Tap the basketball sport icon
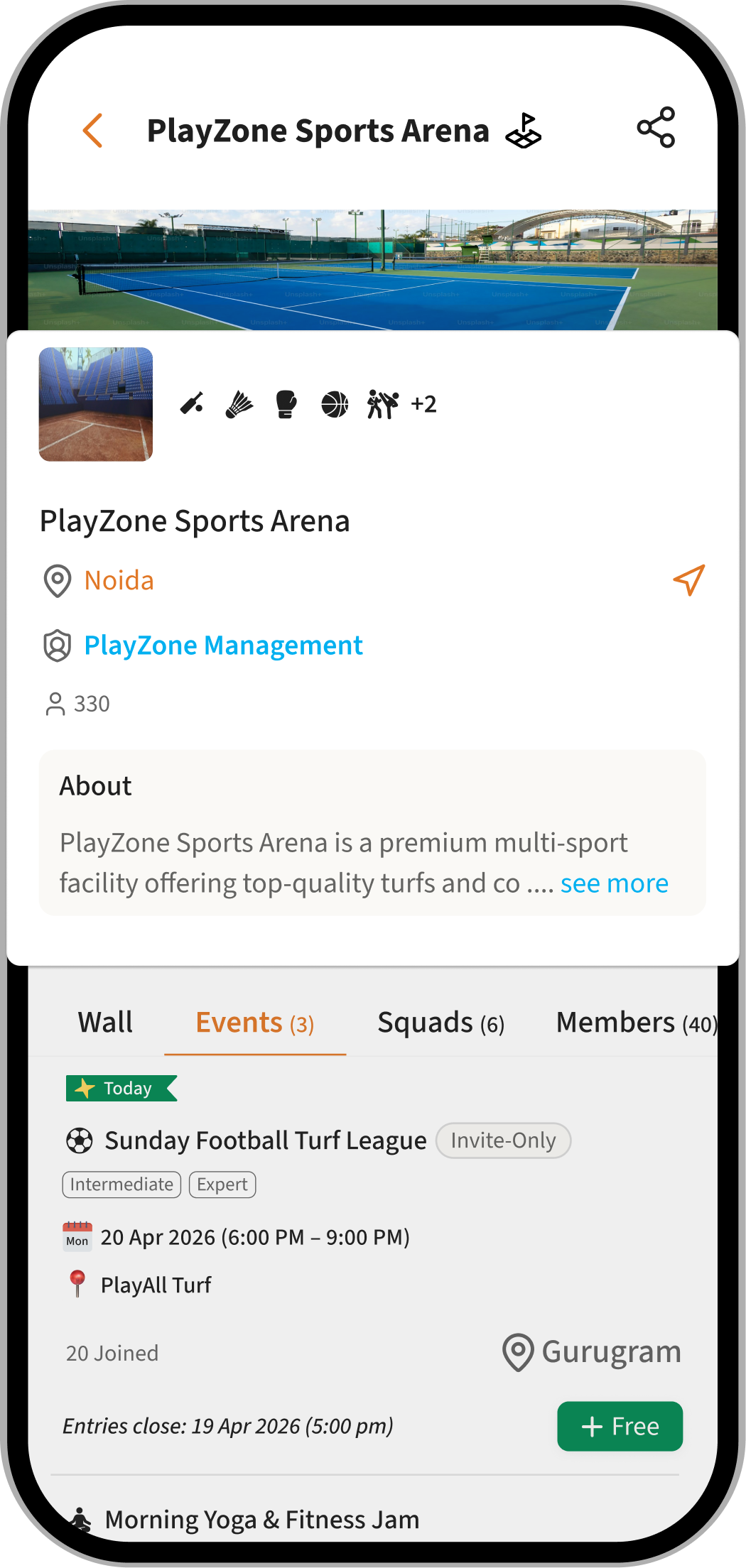The width and height of the screenshot is (746, 1568). pos(334,404)
